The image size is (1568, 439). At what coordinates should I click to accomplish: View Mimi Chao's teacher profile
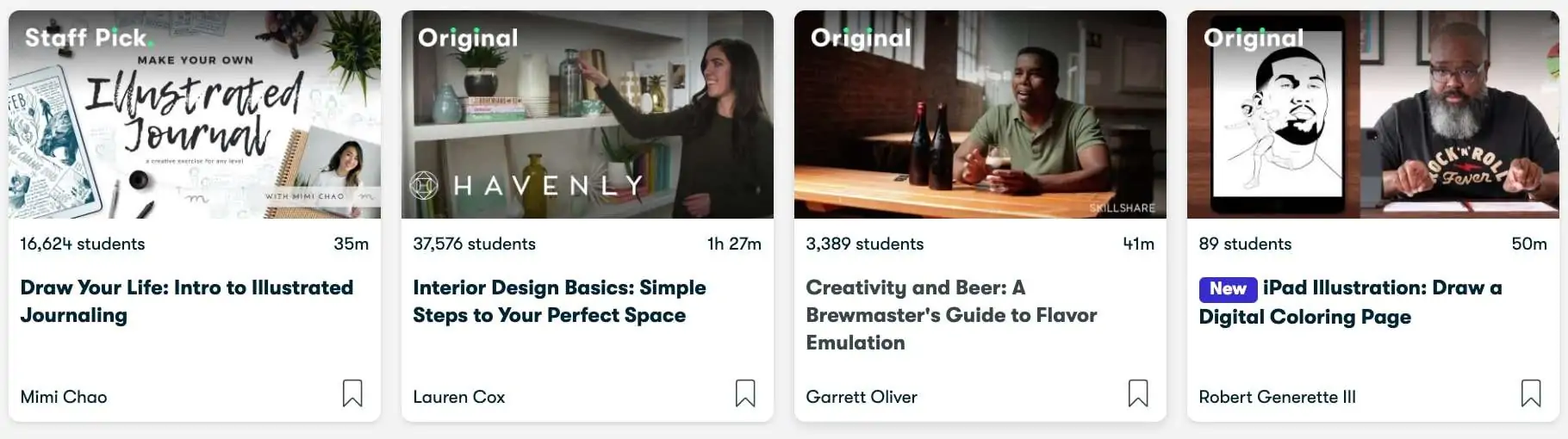[64, 397]
